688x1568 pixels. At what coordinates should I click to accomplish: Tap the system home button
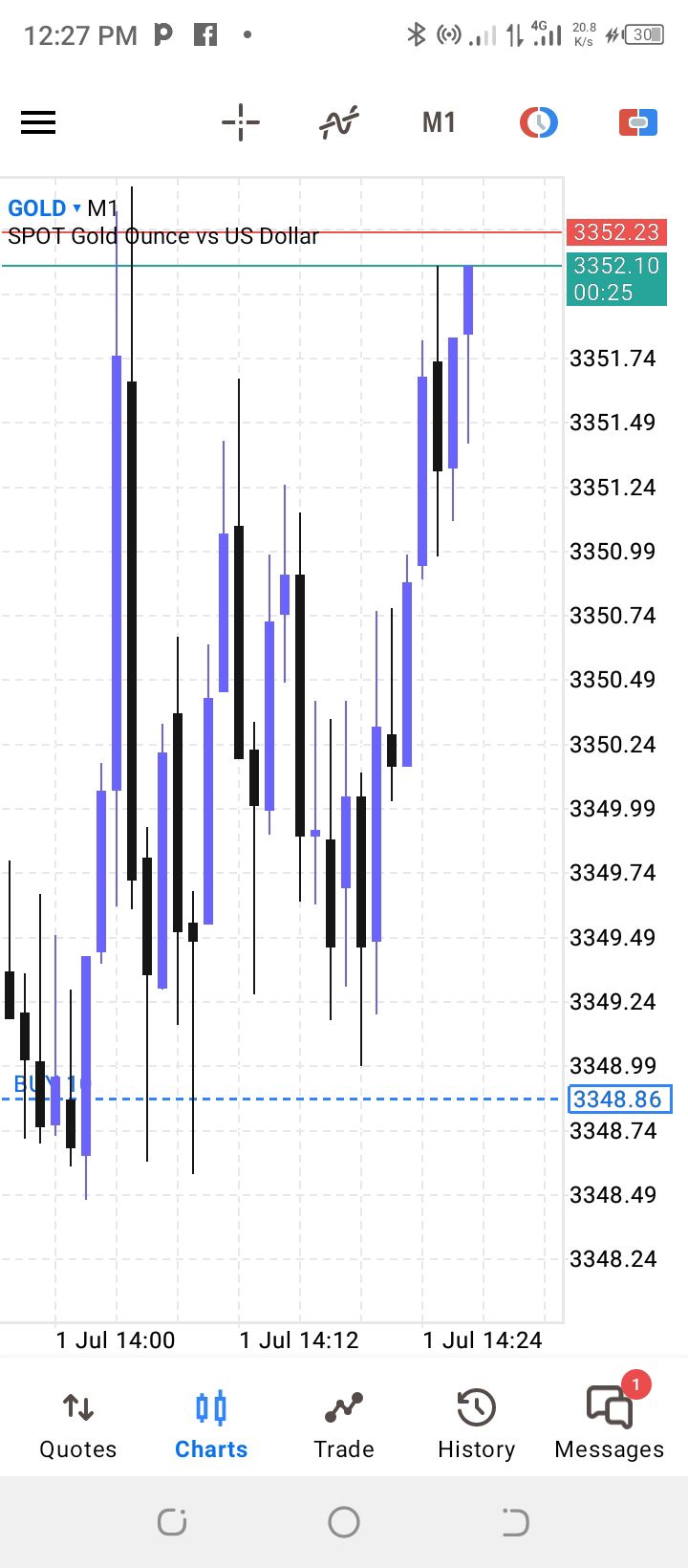point(344,1521)
